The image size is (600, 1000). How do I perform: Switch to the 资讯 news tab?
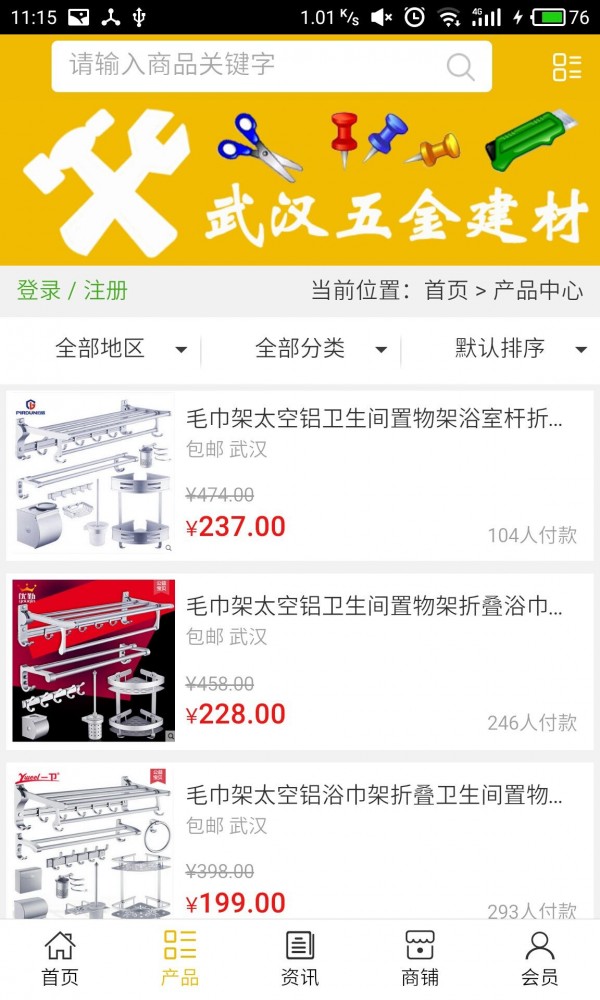point(300,958)
